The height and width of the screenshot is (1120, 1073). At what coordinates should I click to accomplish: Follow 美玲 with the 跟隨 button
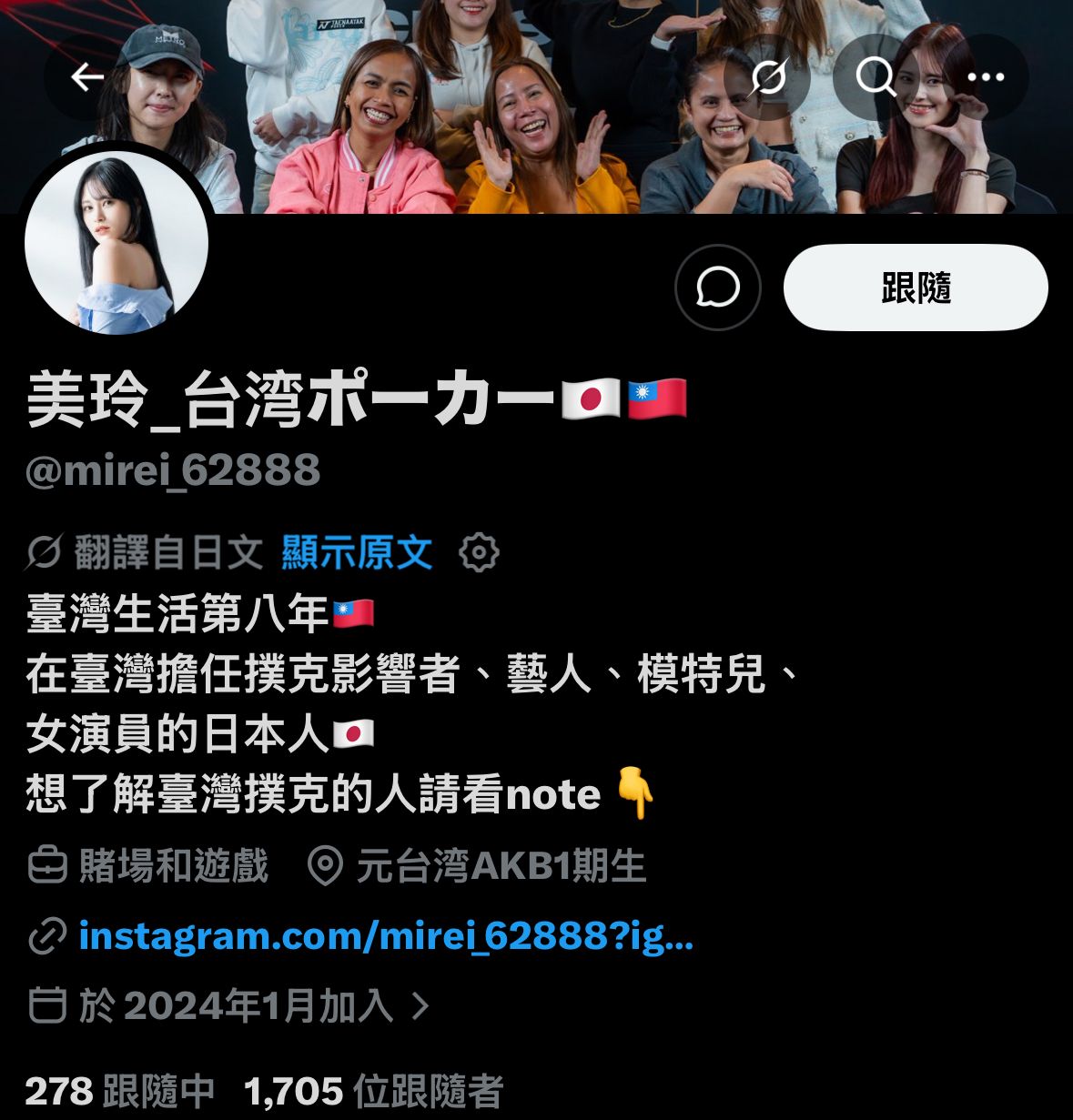tap(916, 288)
